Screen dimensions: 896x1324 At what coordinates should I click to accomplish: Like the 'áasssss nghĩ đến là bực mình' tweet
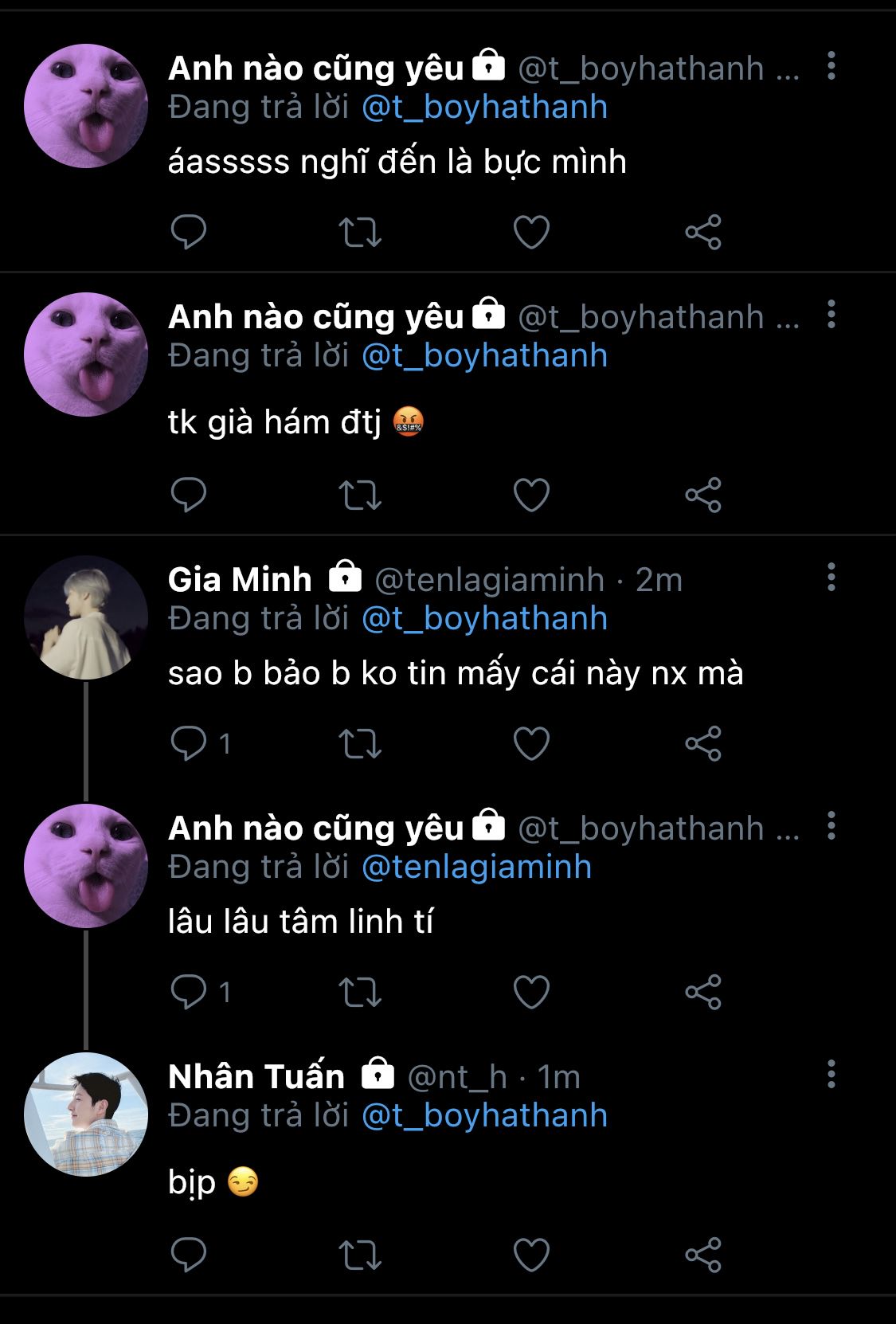(x=531, y=232)
